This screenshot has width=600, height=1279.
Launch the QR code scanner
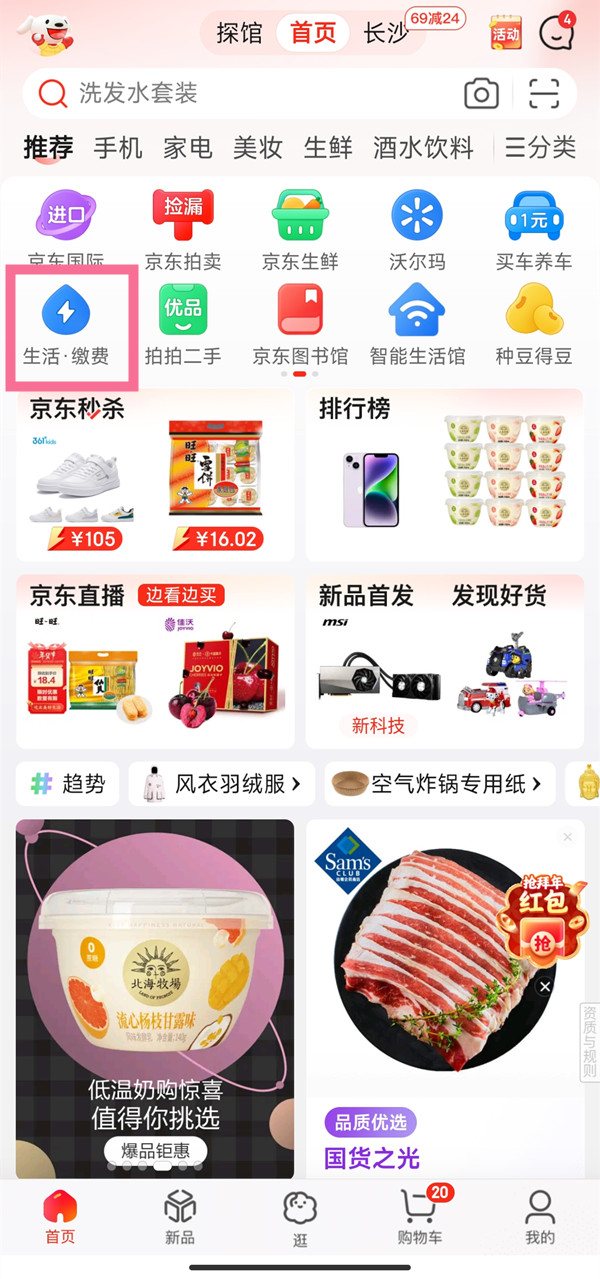click(544, 94)
